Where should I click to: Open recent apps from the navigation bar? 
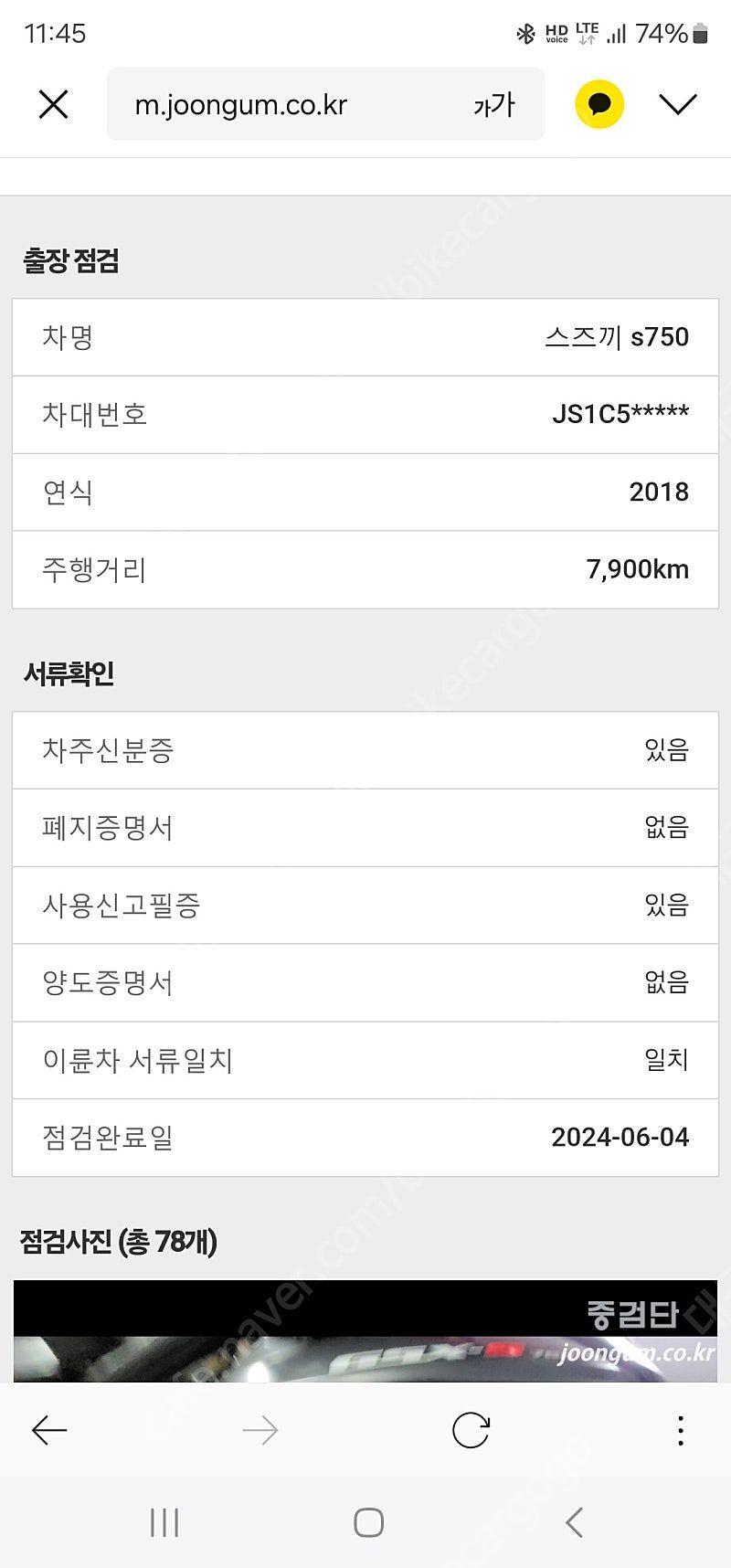point(164,1522)
